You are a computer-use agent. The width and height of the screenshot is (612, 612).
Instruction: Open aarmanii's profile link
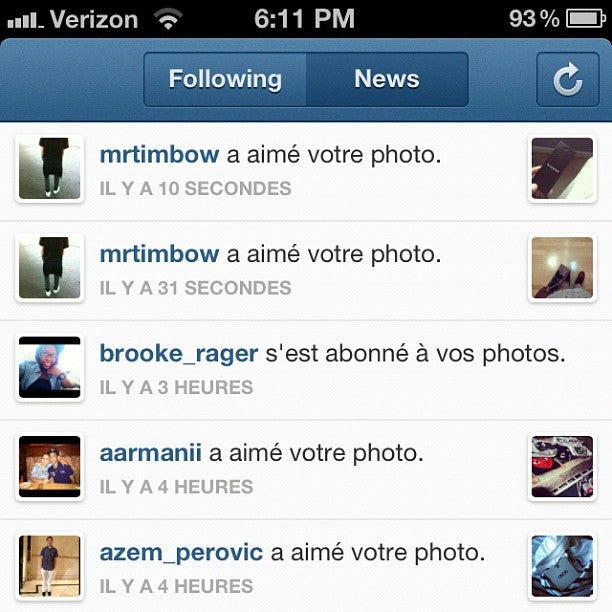pyautogui.click(x=151, y=454)
